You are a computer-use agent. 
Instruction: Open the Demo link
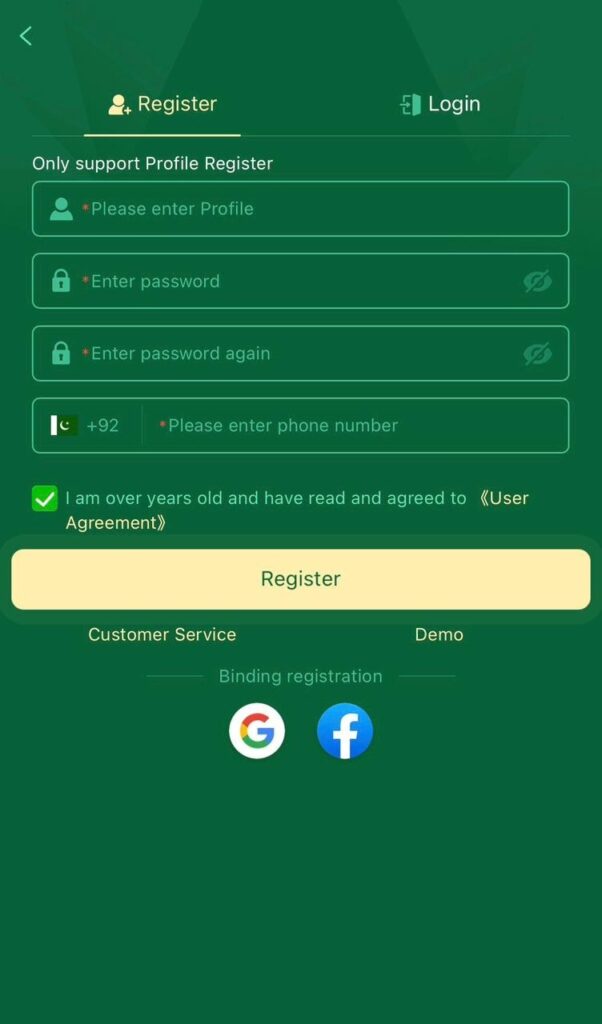point(439,635)
